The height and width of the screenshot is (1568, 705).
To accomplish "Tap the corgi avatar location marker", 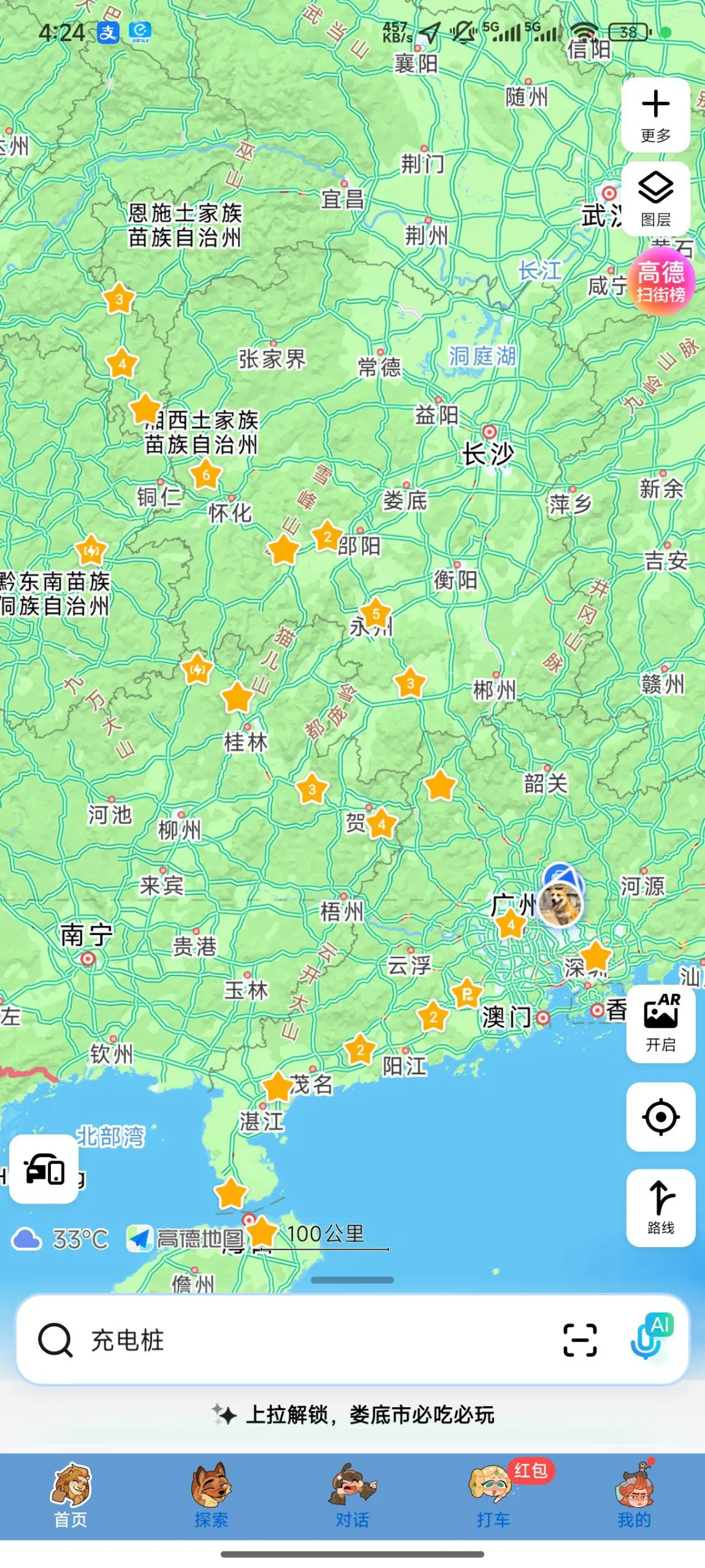I will click(560, 903).
